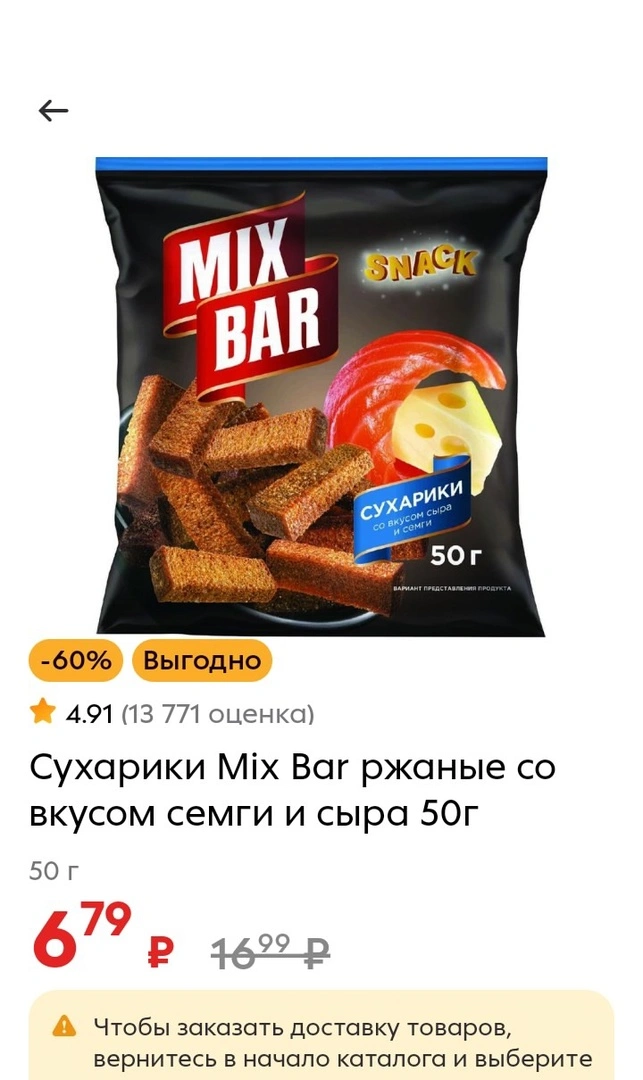The height and width of the screenshot is (1080, 643).
Task: Open the Mix Bar product image
Action: (x=322, y=395)
